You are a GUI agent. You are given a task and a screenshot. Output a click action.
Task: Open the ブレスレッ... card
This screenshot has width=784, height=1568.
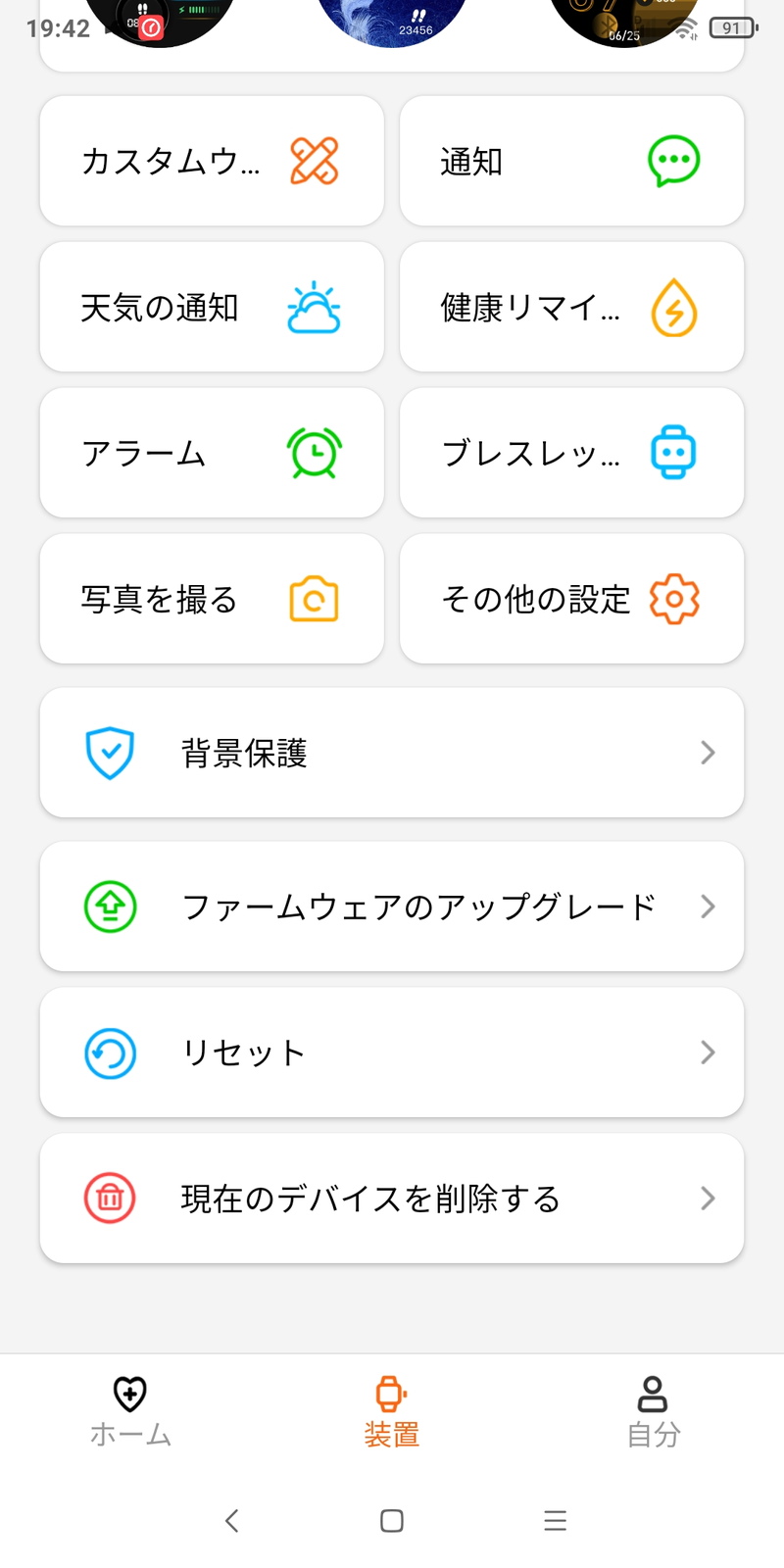tap(571, 453)
